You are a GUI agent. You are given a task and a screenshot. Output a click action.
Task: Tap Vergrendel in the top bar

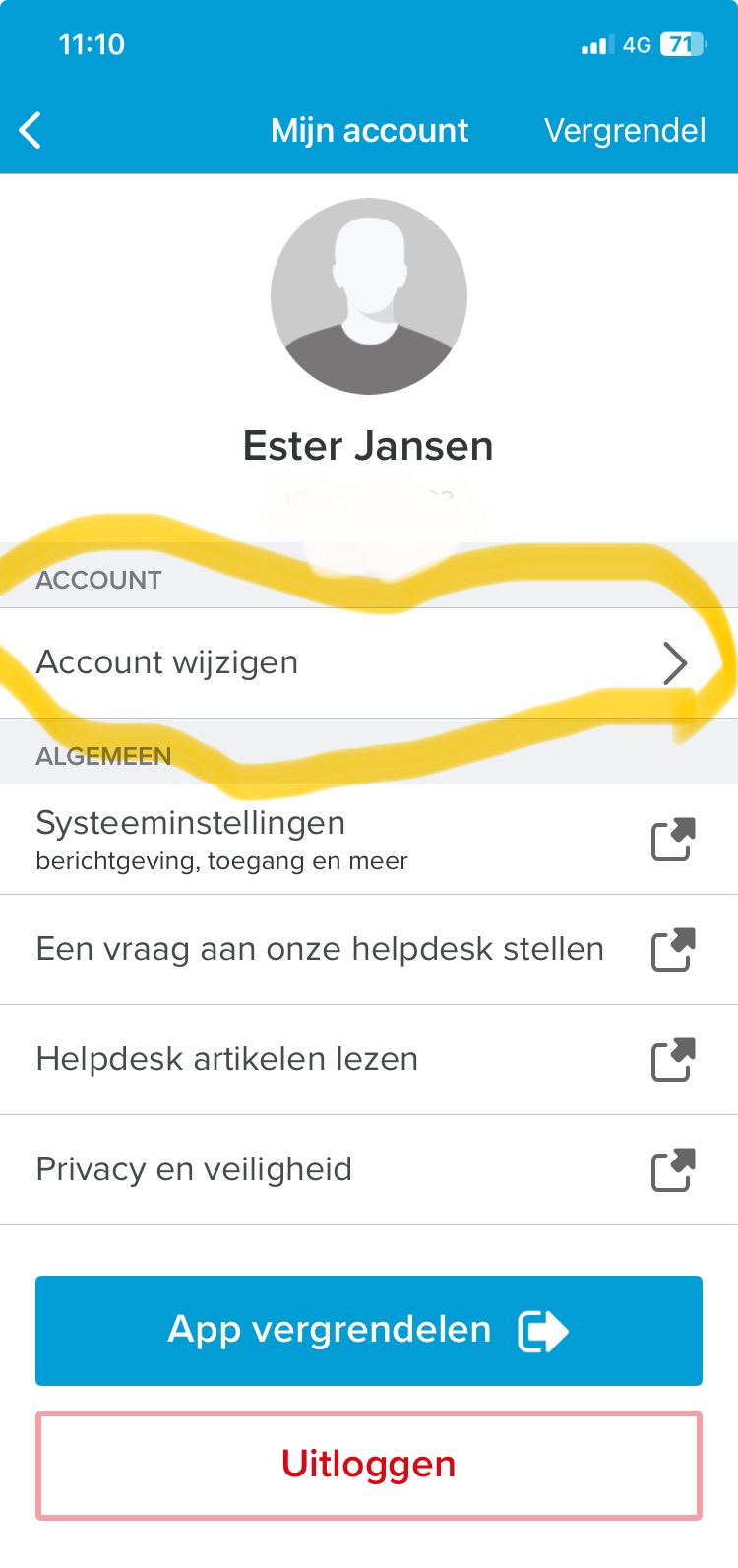(625, 130)
